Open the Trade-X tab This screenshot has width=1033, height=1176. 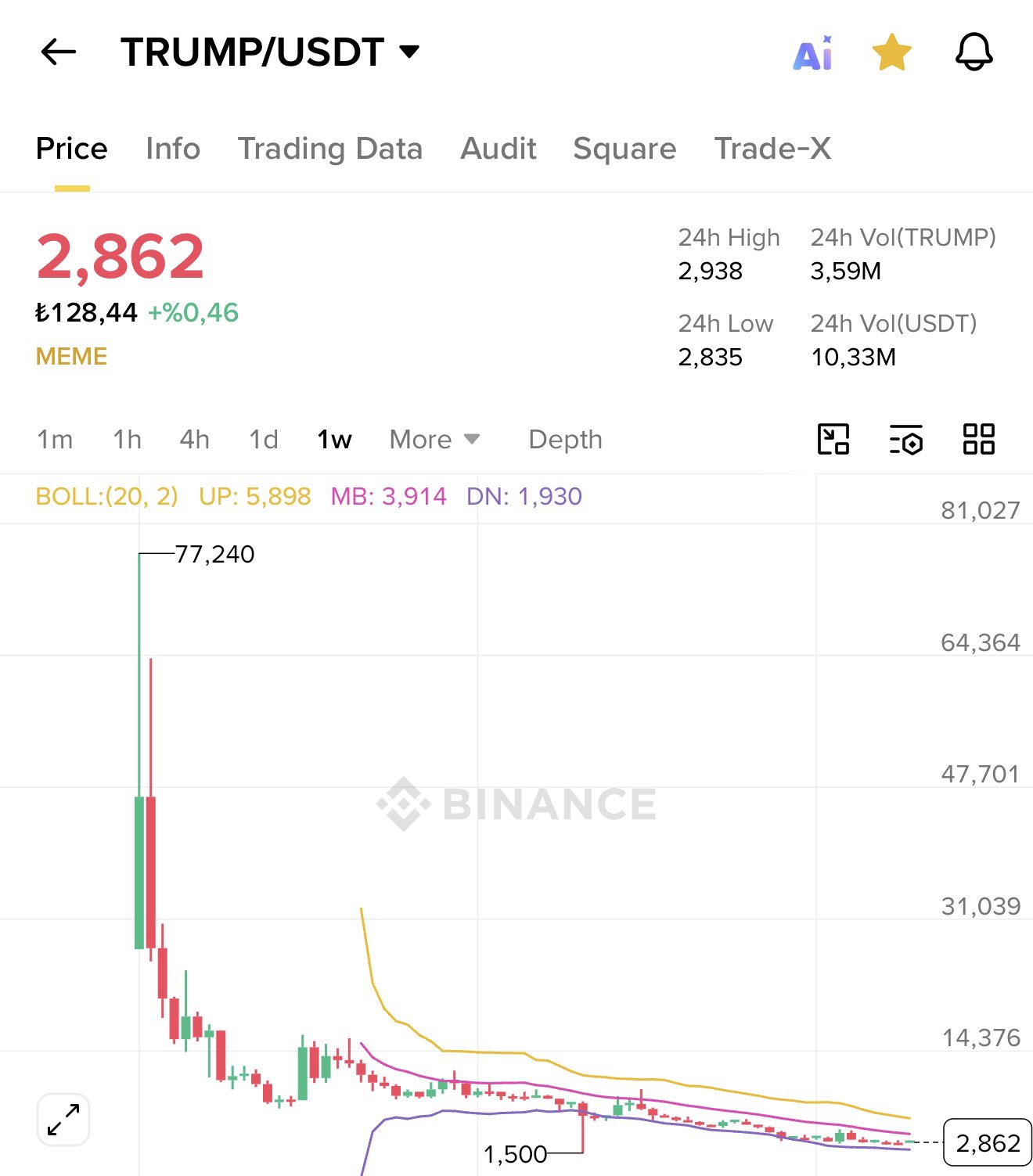772,149
